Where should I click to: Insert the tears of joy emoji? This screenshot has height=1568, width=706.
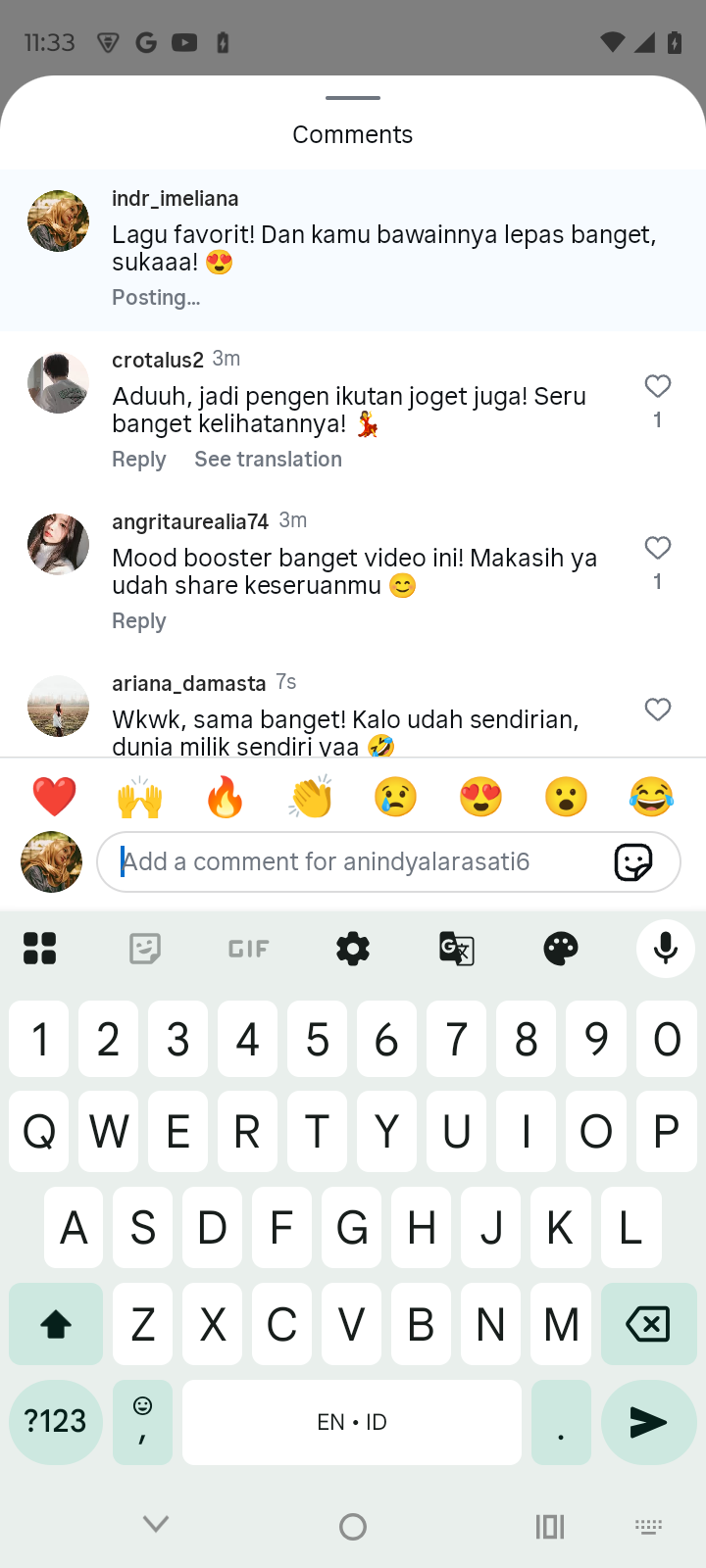coord(651,797)
